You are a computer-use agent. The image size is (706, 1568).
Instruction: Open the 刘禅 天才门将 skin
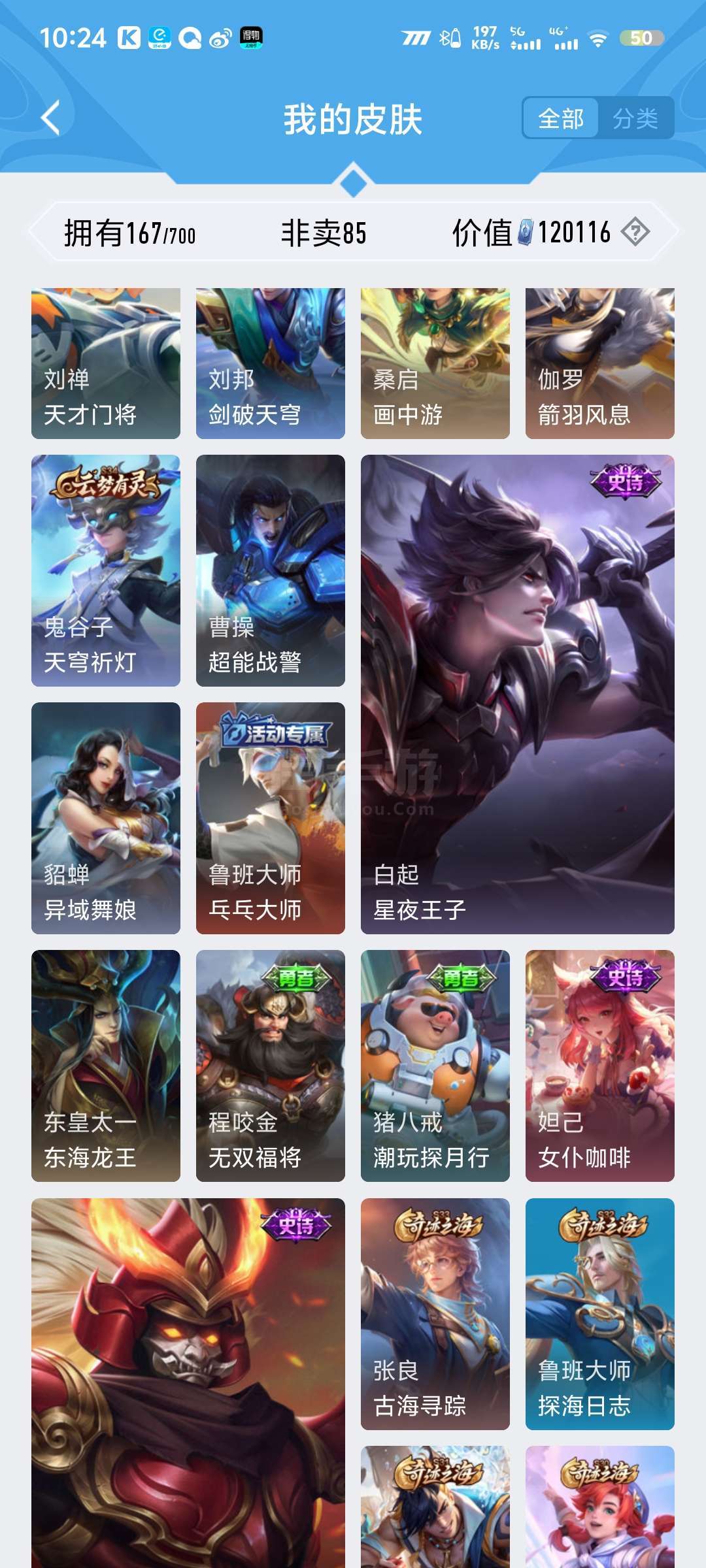106,363
